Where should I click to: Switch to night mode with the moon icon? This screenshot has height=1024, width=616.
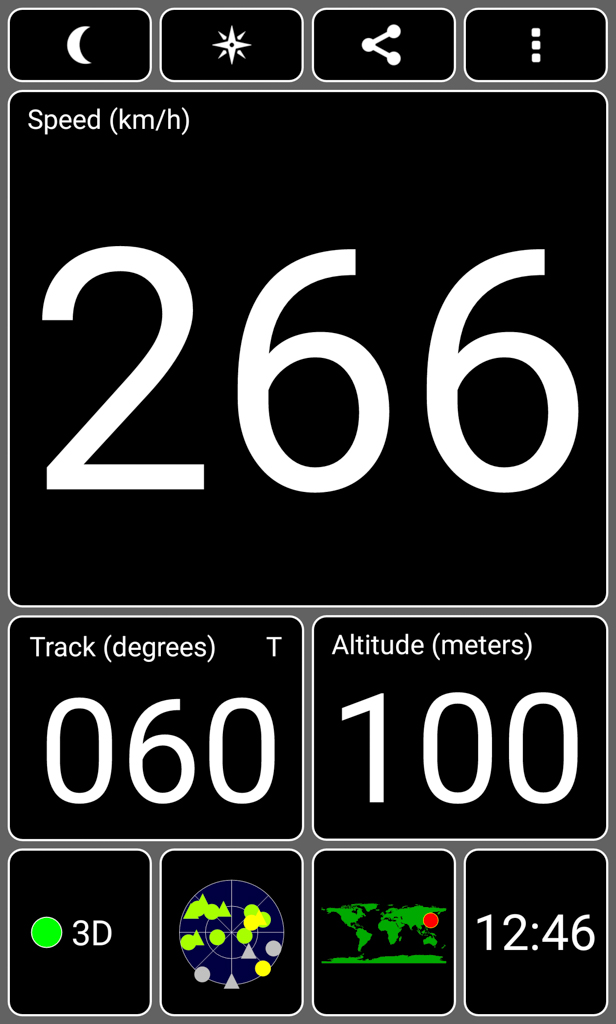(x=80, y=45)
